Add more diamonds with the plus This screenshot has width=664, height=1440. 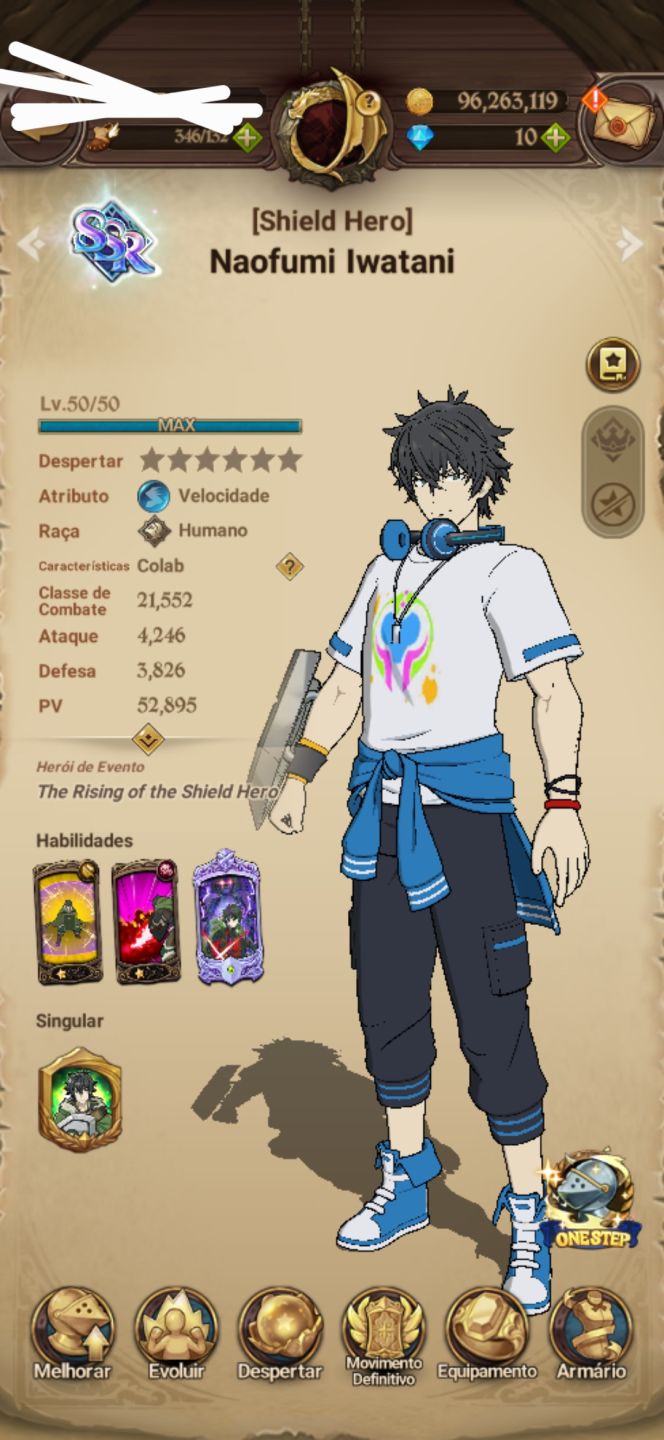[555, 137]
